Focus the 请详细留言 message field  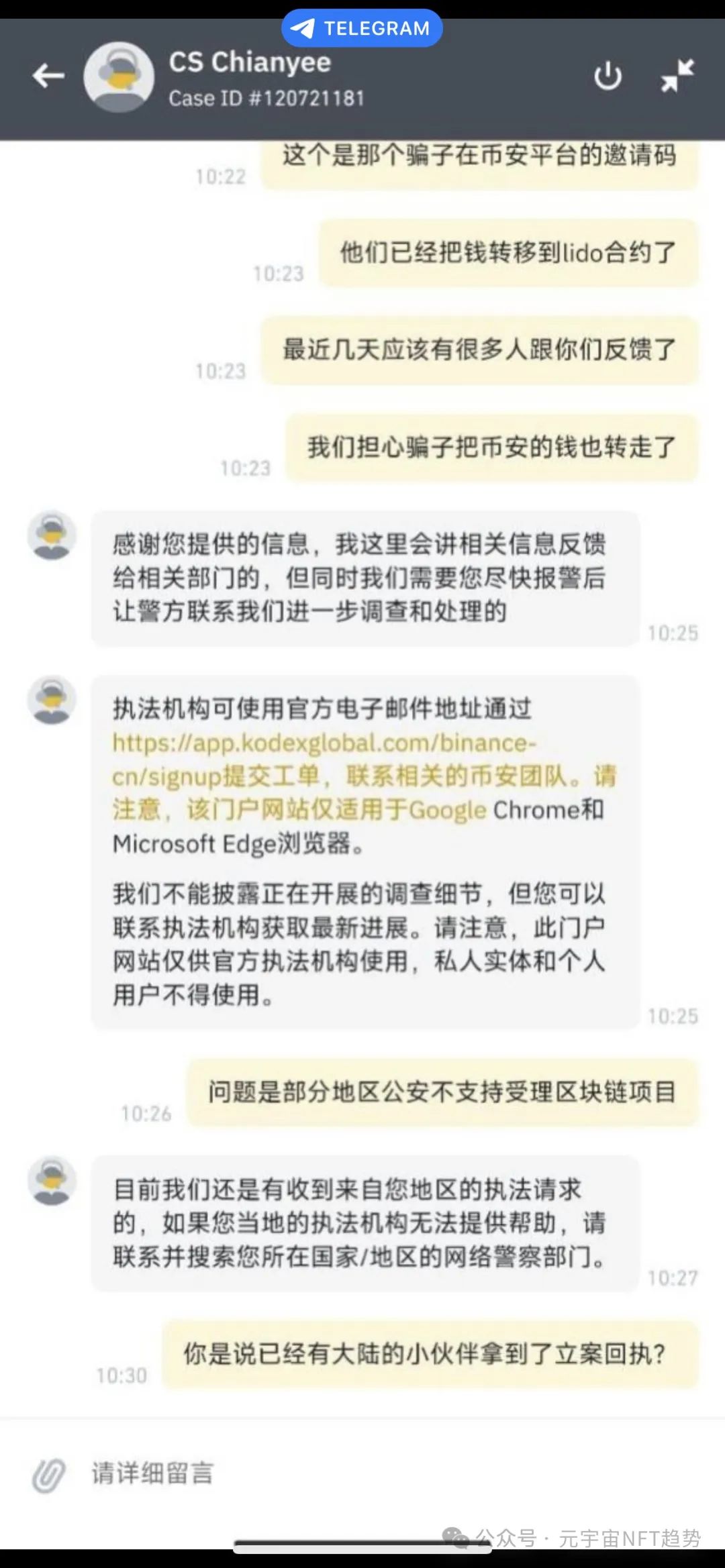click(336, 1474)
